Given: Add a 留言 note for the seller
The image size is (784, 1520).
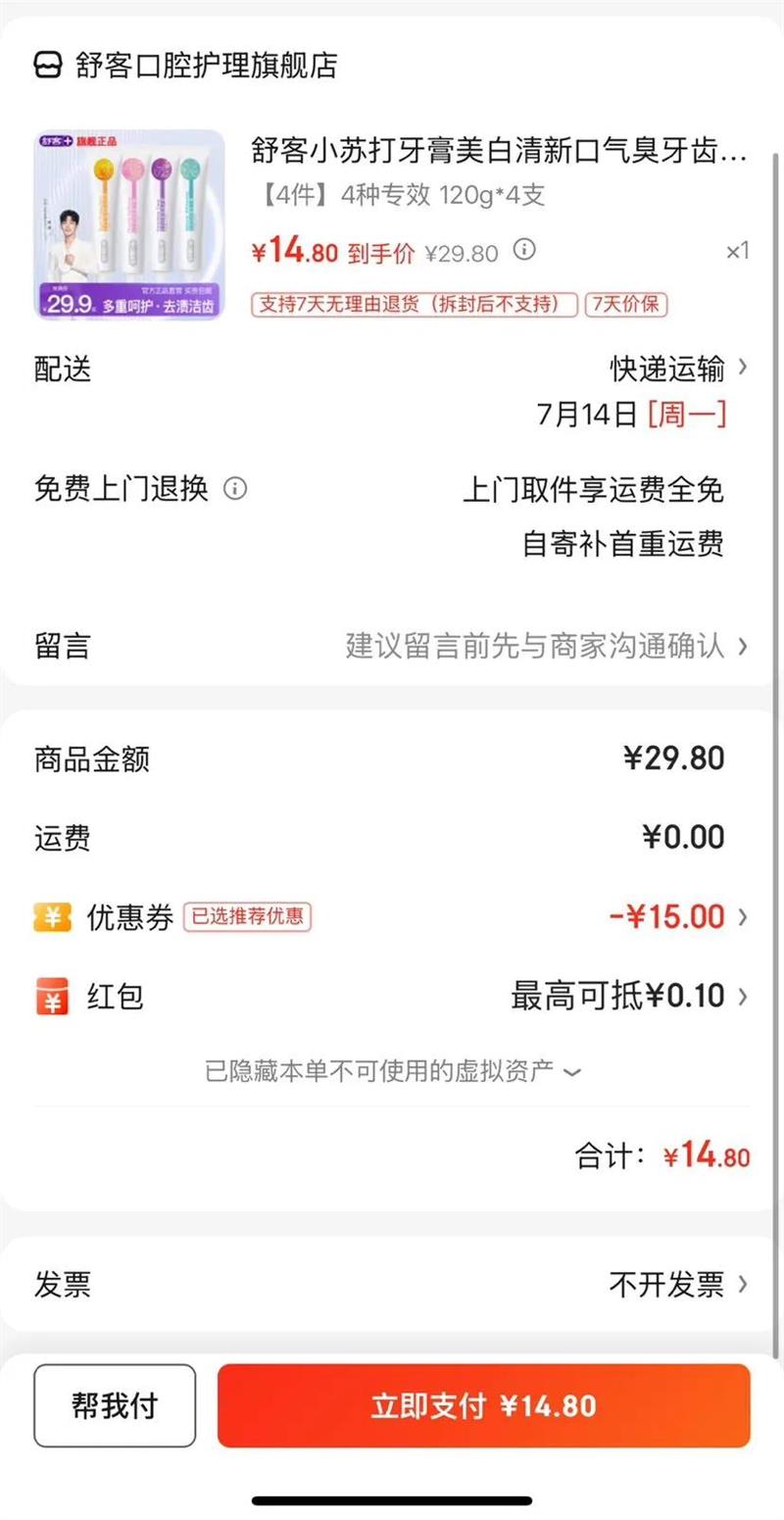Looking at the screenshot, I should tap(545, 646).
